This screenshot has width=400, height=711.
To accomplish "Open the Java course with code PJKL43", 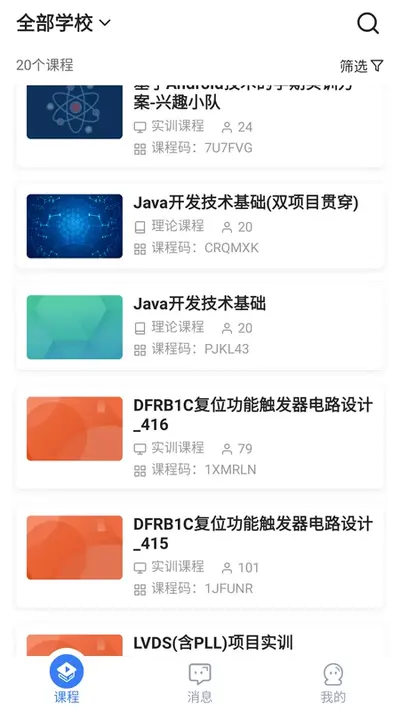I will pos(200,327).
